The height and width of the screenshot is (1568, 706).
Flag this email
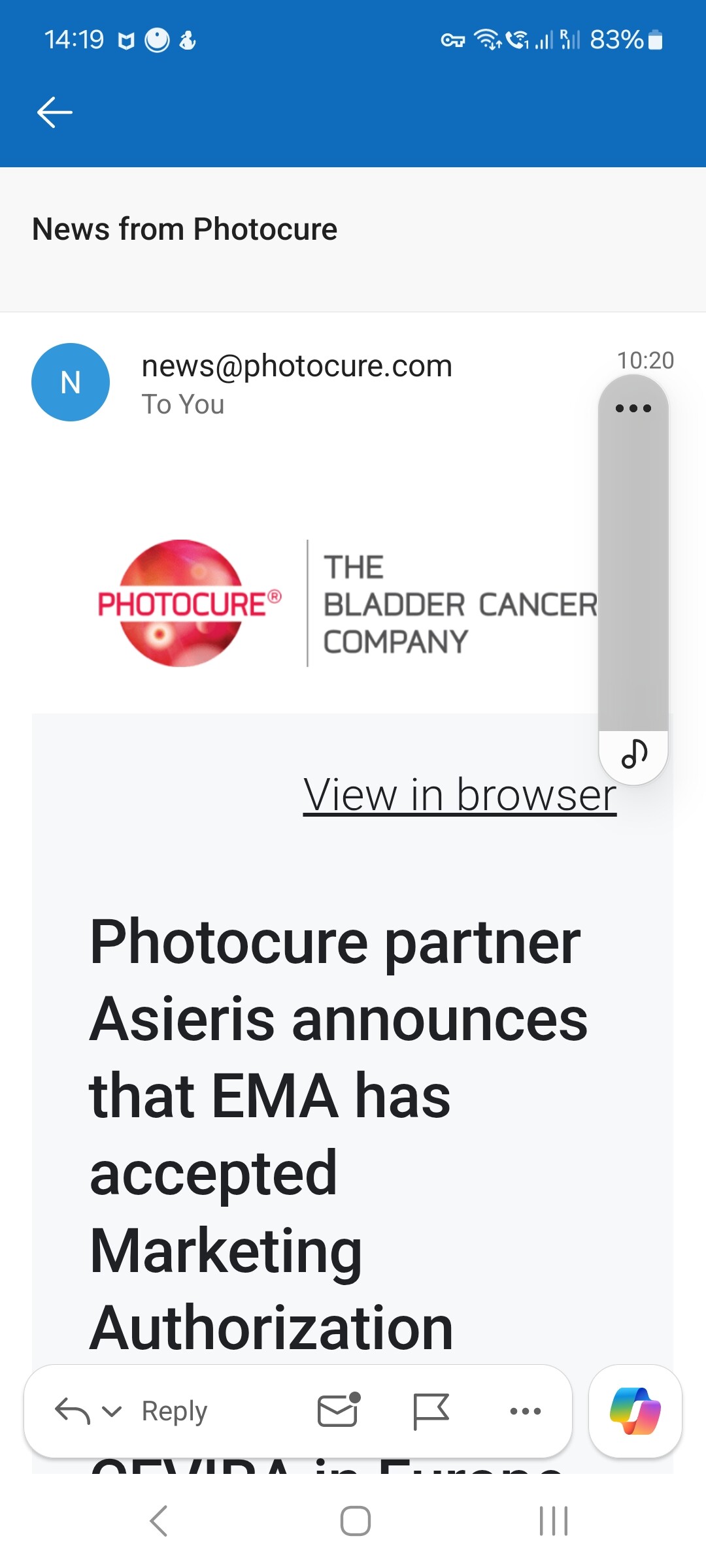tap(431, 1411)
